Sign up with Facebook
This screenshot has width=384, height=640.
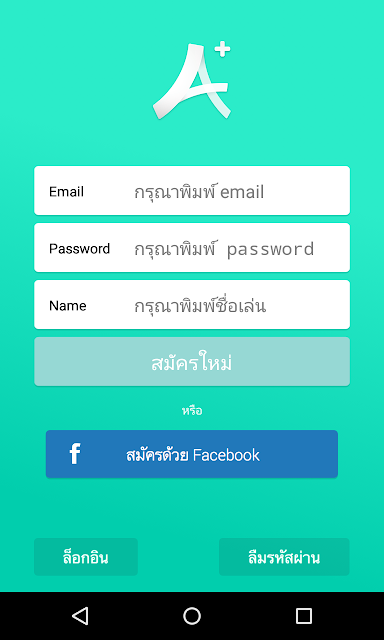point(192,454)
